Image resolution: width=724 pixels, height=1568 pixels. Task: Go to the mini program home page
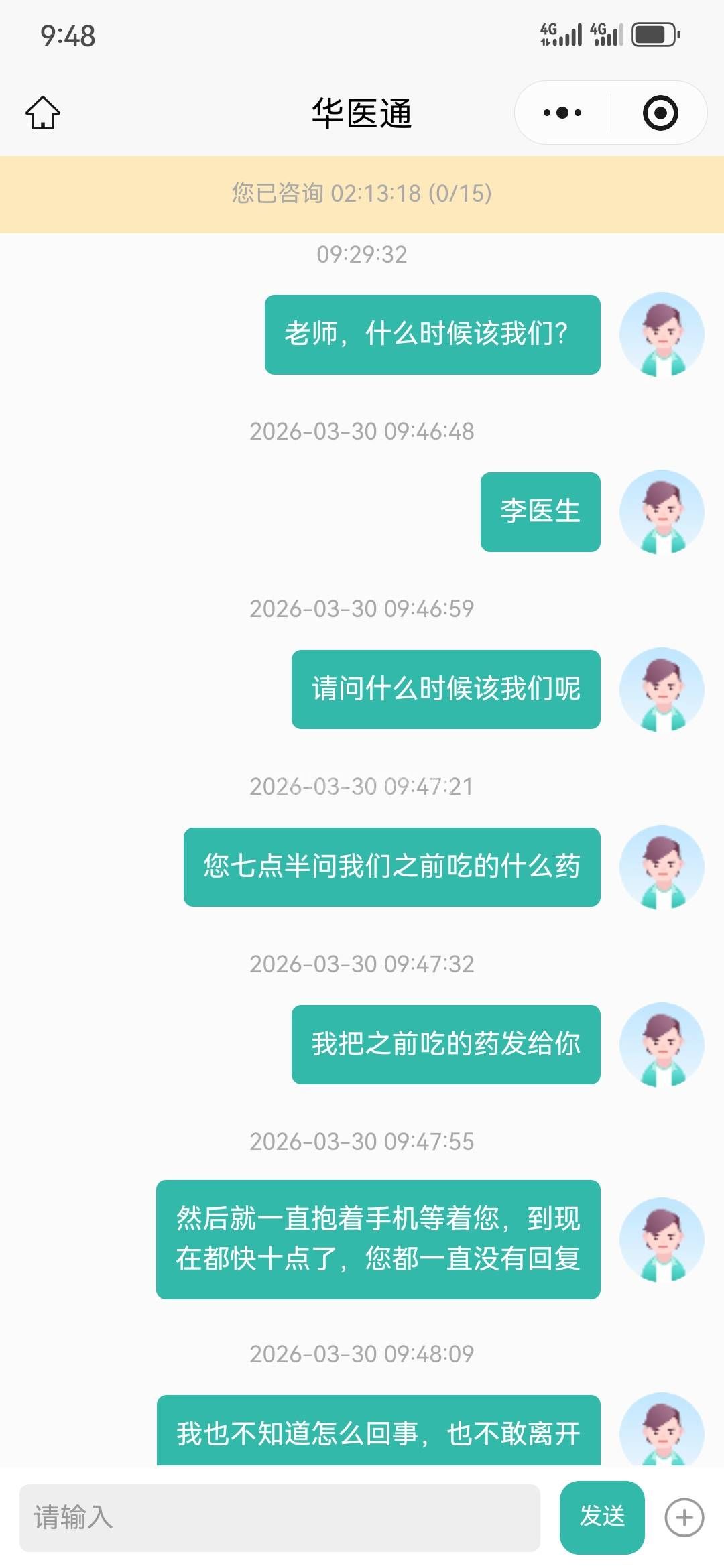click(x=43, y=113)
